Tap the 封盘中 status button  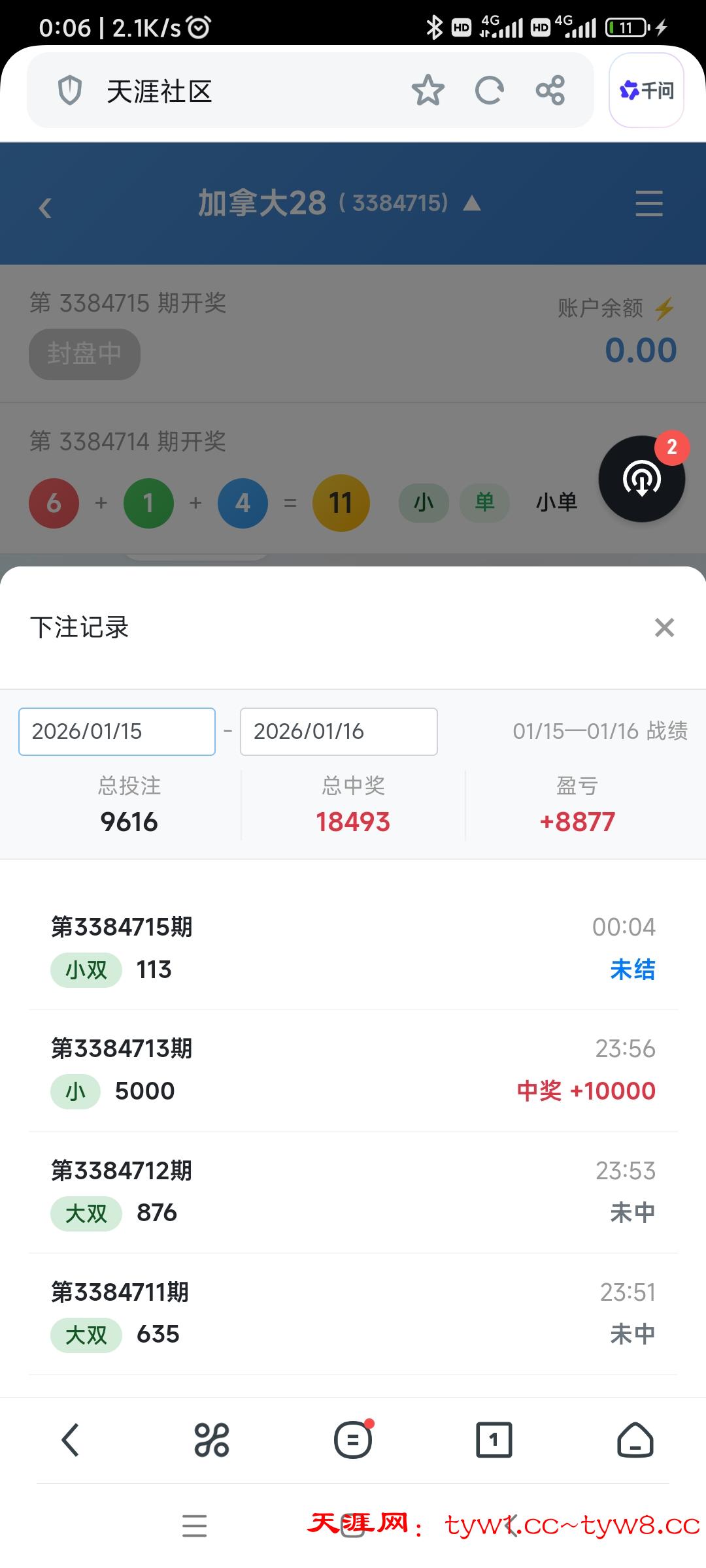[x=84, y=354]
